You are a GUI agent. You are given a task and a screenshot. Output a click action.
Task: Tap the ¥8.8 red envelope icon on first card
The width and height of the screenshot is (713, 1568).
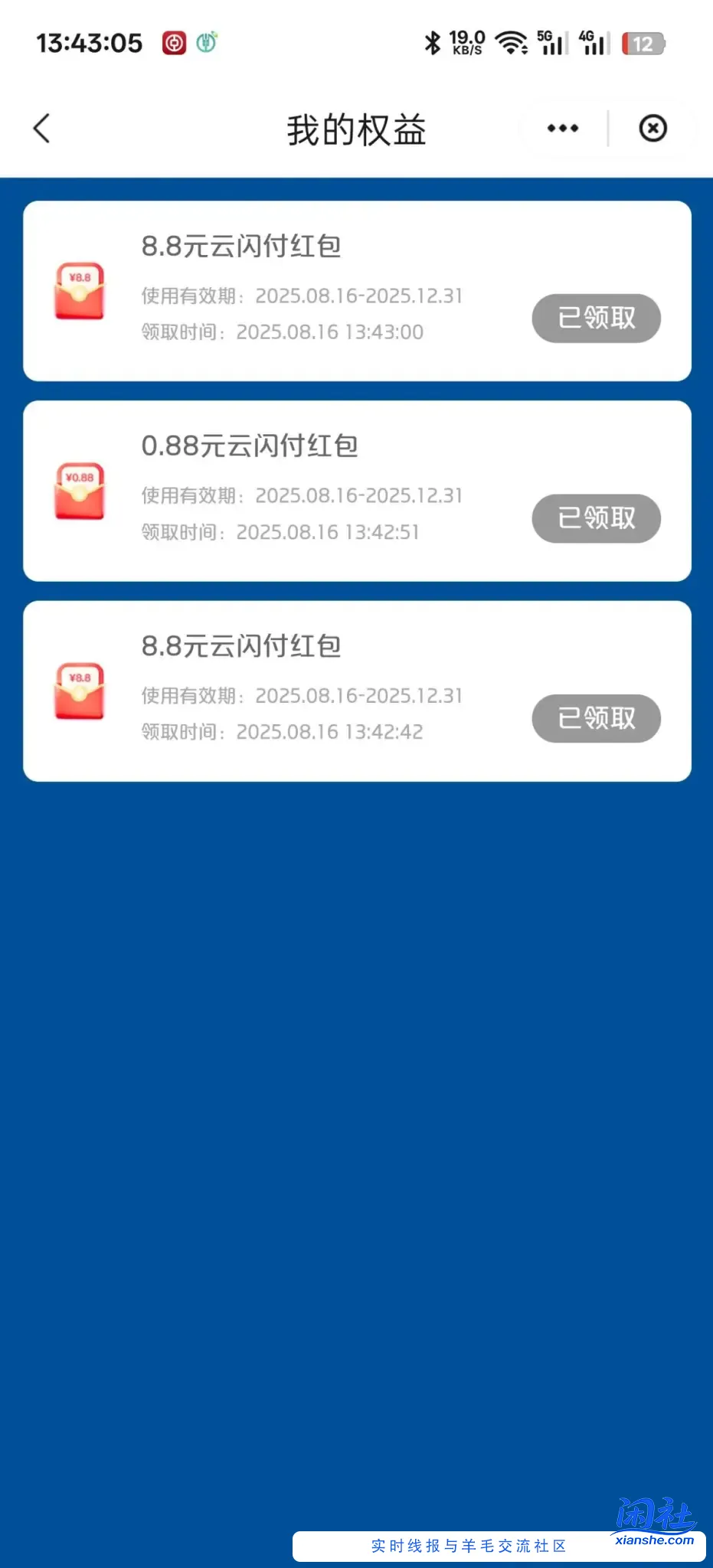80,292
